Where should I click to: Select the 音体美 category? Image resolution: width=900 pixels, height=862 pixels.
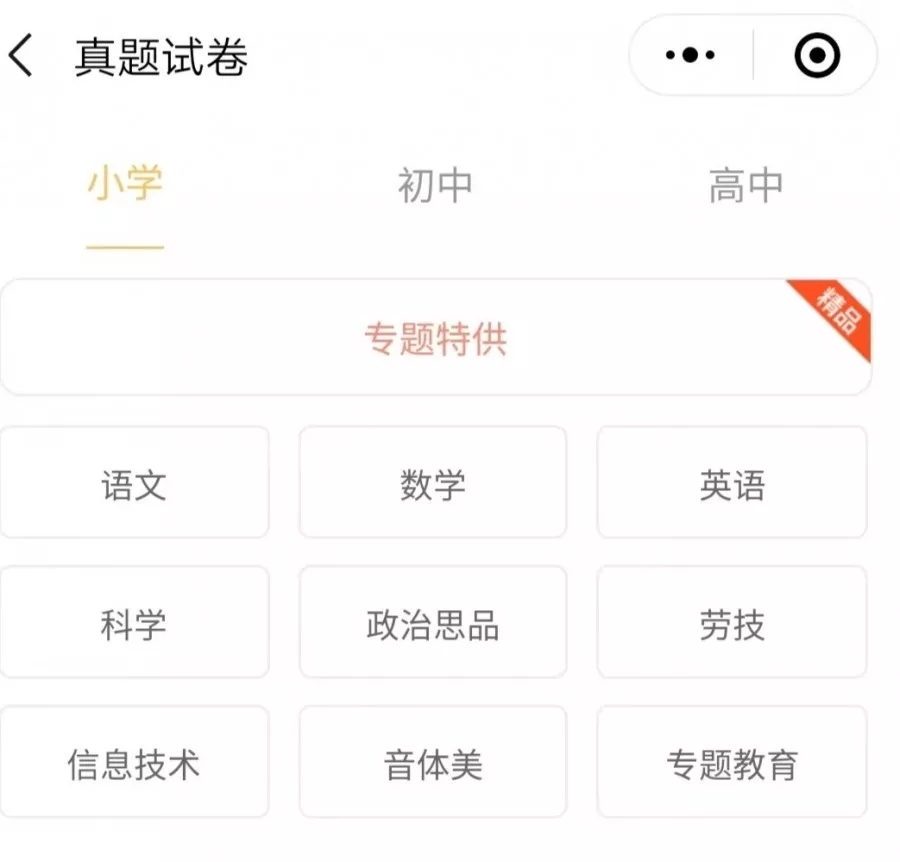pyautogui.click(x=433, y=764)
